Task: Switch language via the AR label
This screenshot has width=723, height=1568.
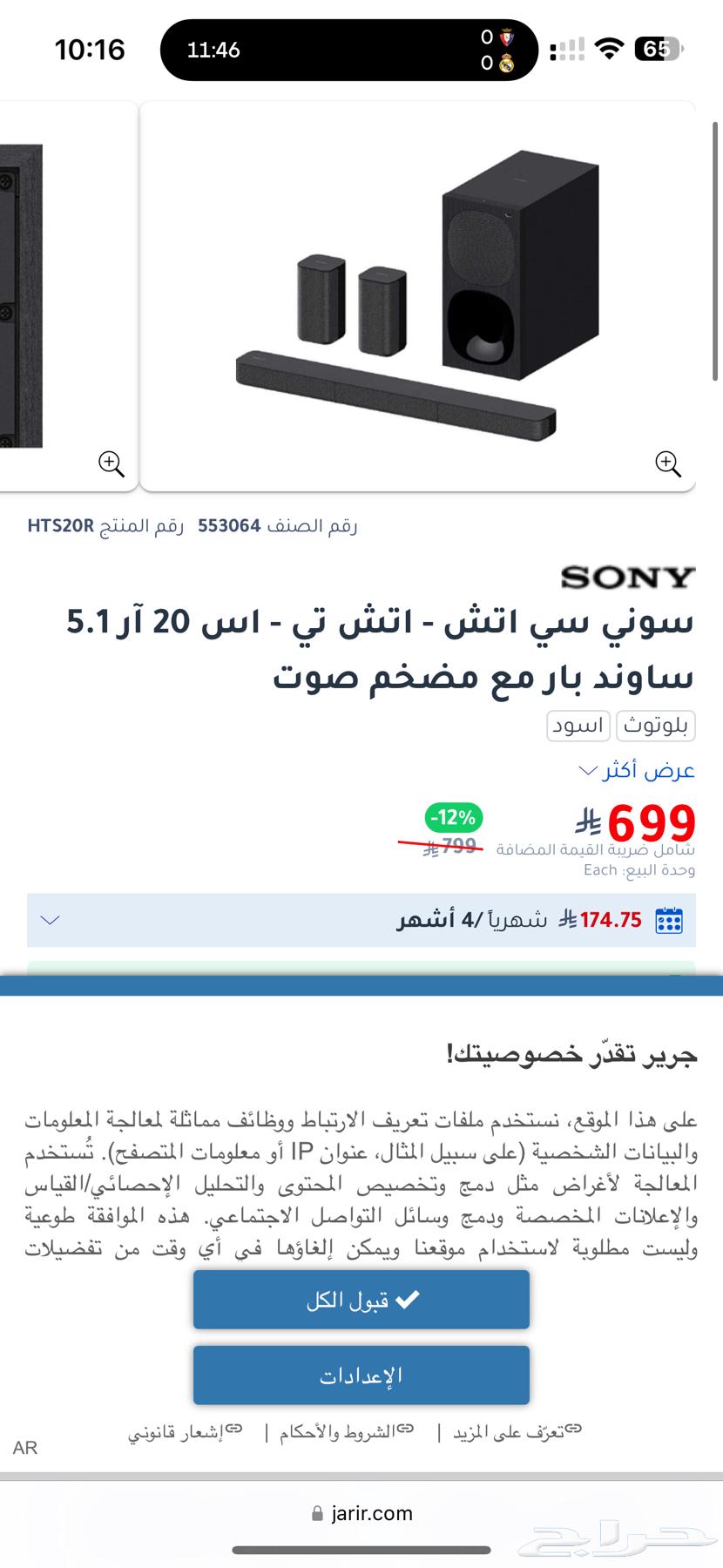Action: 25,1448
